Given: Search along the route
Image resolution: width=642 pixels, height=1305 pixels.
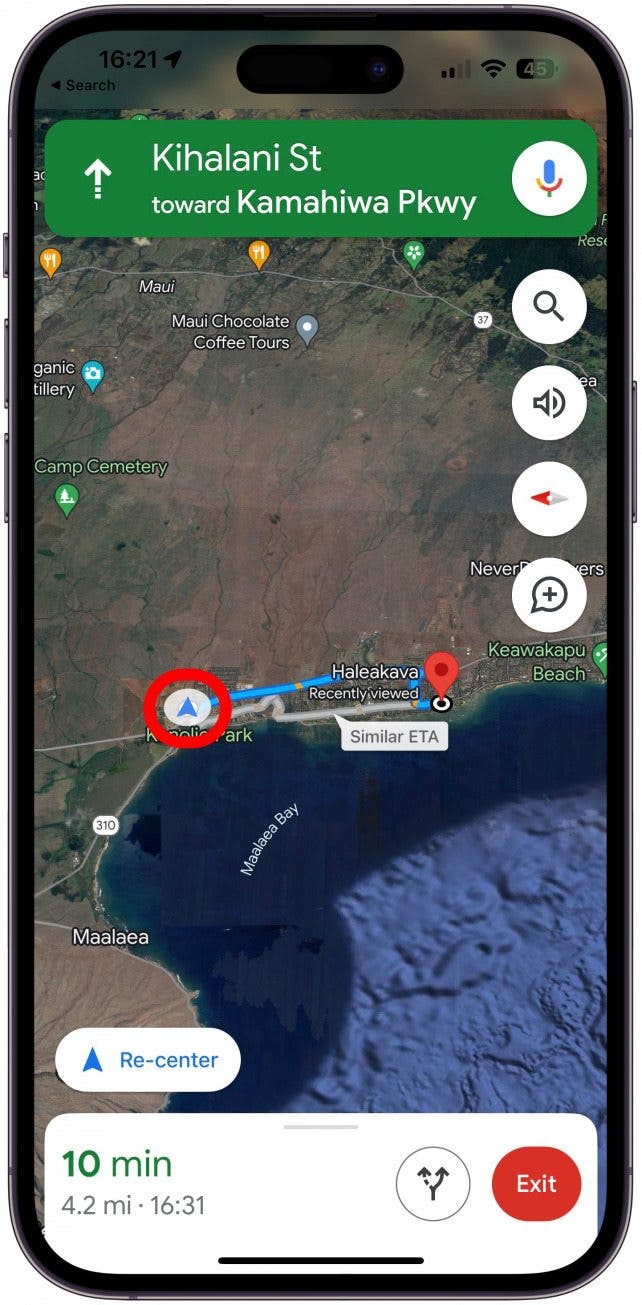Looking at the screenshot, I should coord(548,306).
